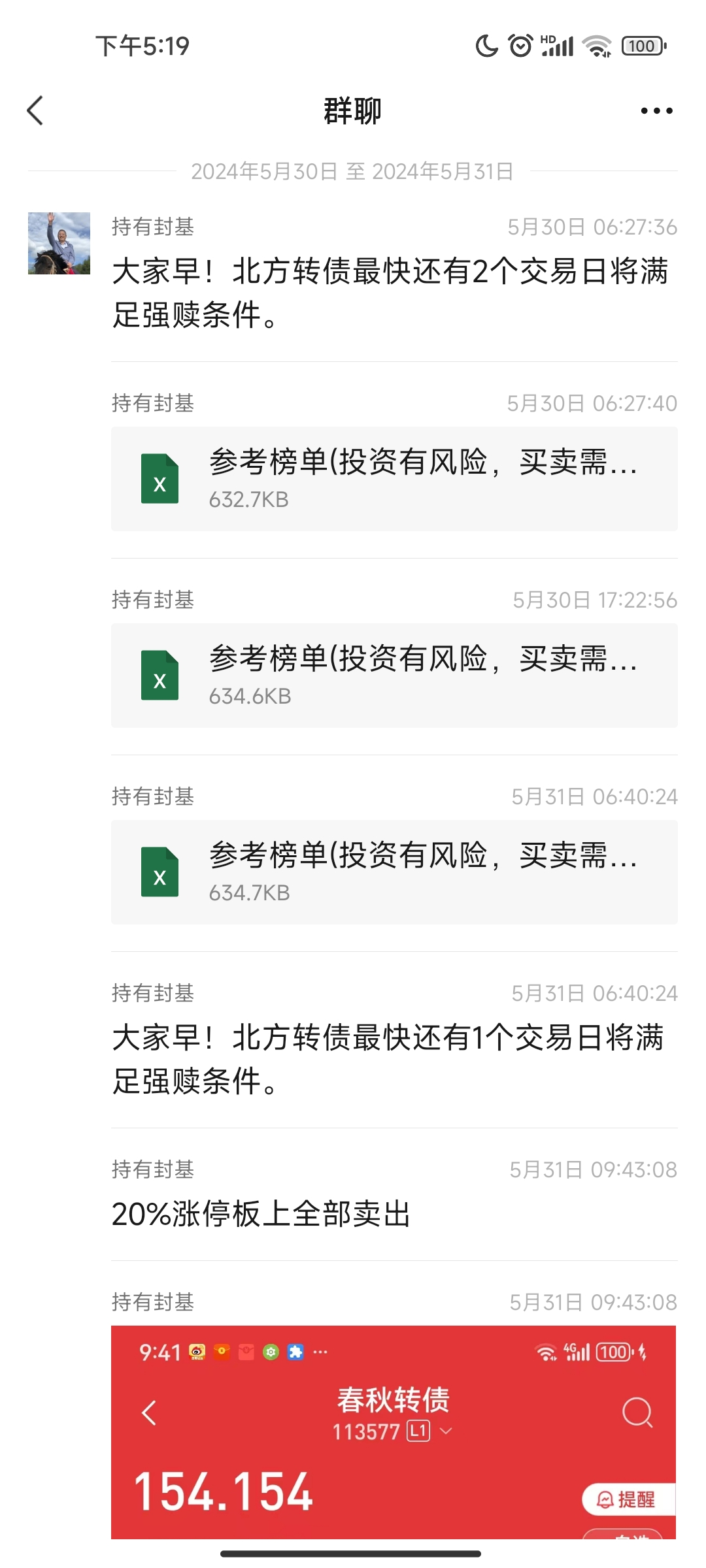The image size is (706, 1568).
Task: Open the 634.7KB Excel file attachment
Action: pyautogui.click(x=394, y=872)
